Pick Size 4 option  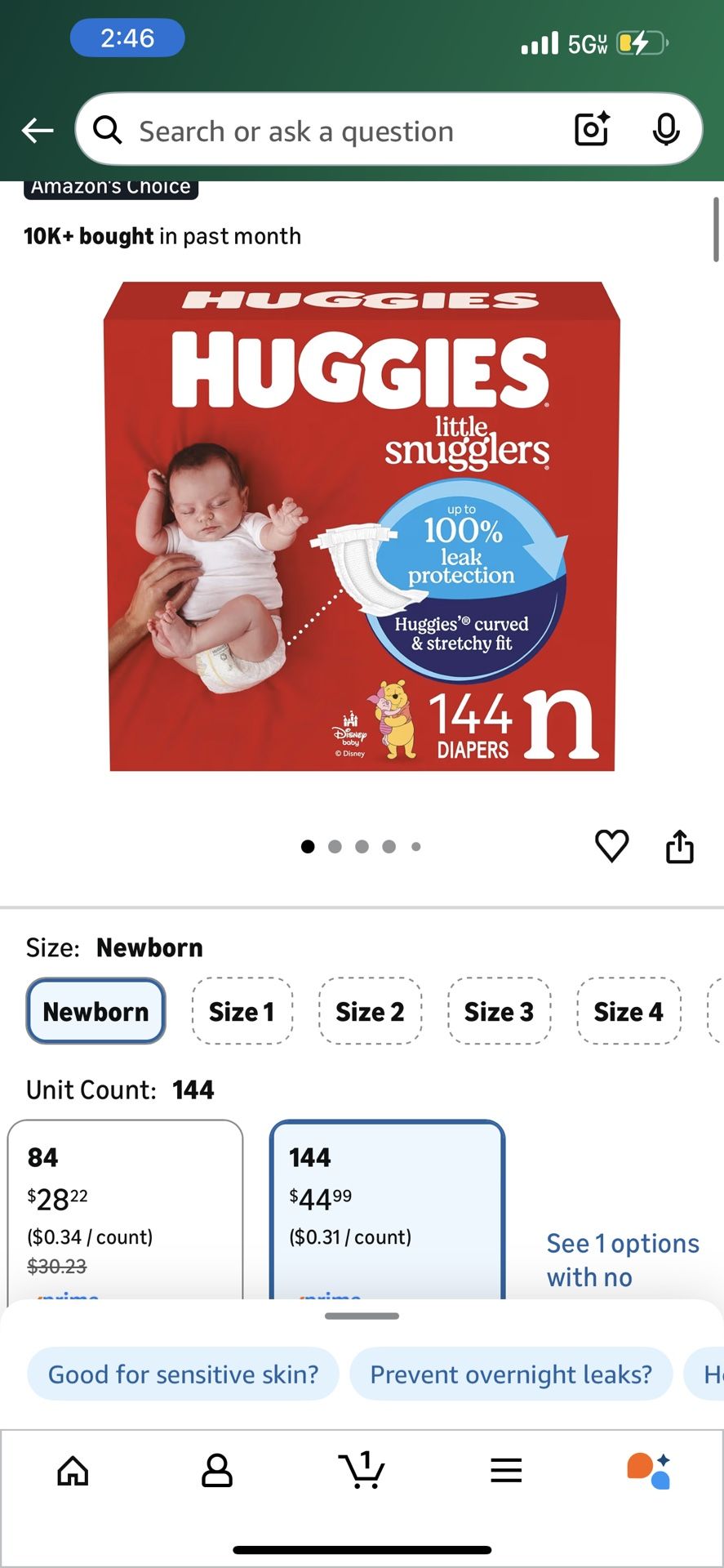(628, 1011)
